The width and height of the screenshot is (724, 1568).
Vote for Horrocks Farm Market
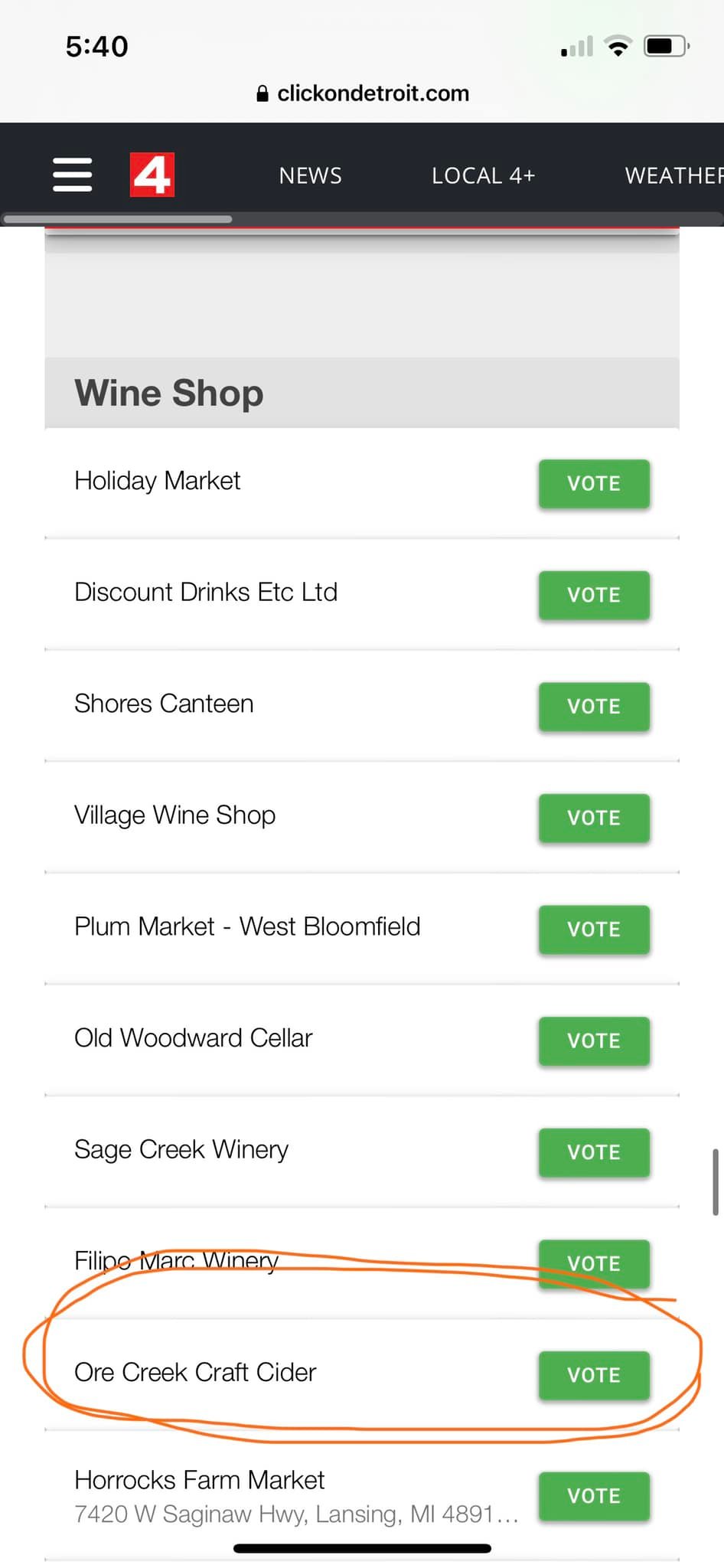pos(594,1496)
